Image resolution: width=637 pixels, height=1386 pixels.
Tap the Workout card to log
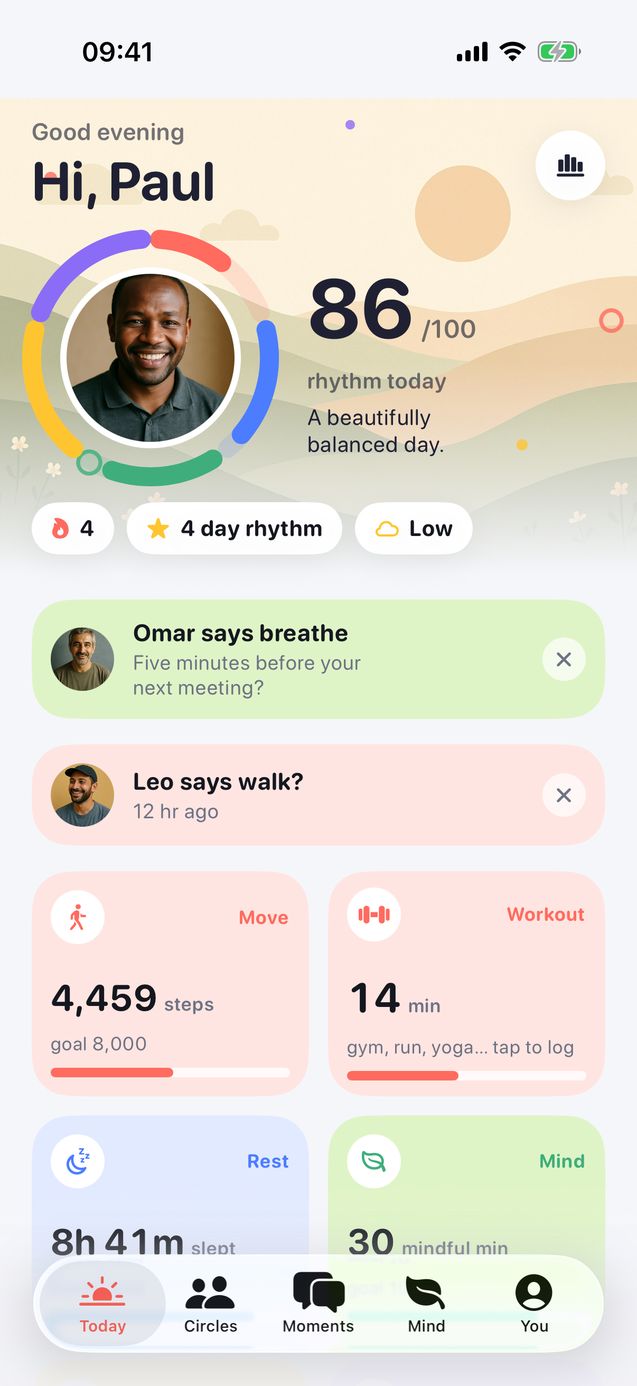point(467,983)
